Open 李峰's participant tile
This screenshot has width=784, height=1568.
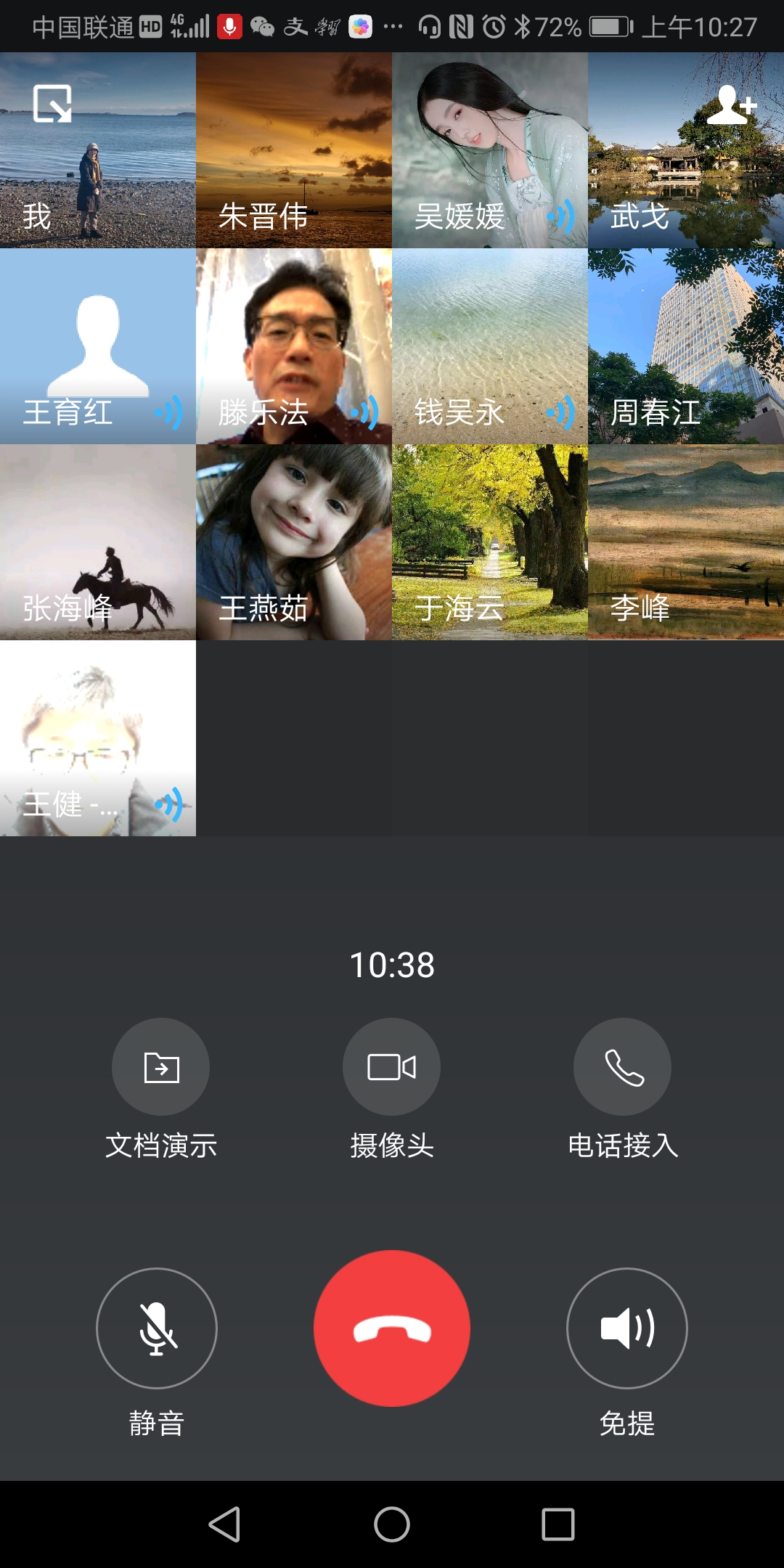point(686,542)
